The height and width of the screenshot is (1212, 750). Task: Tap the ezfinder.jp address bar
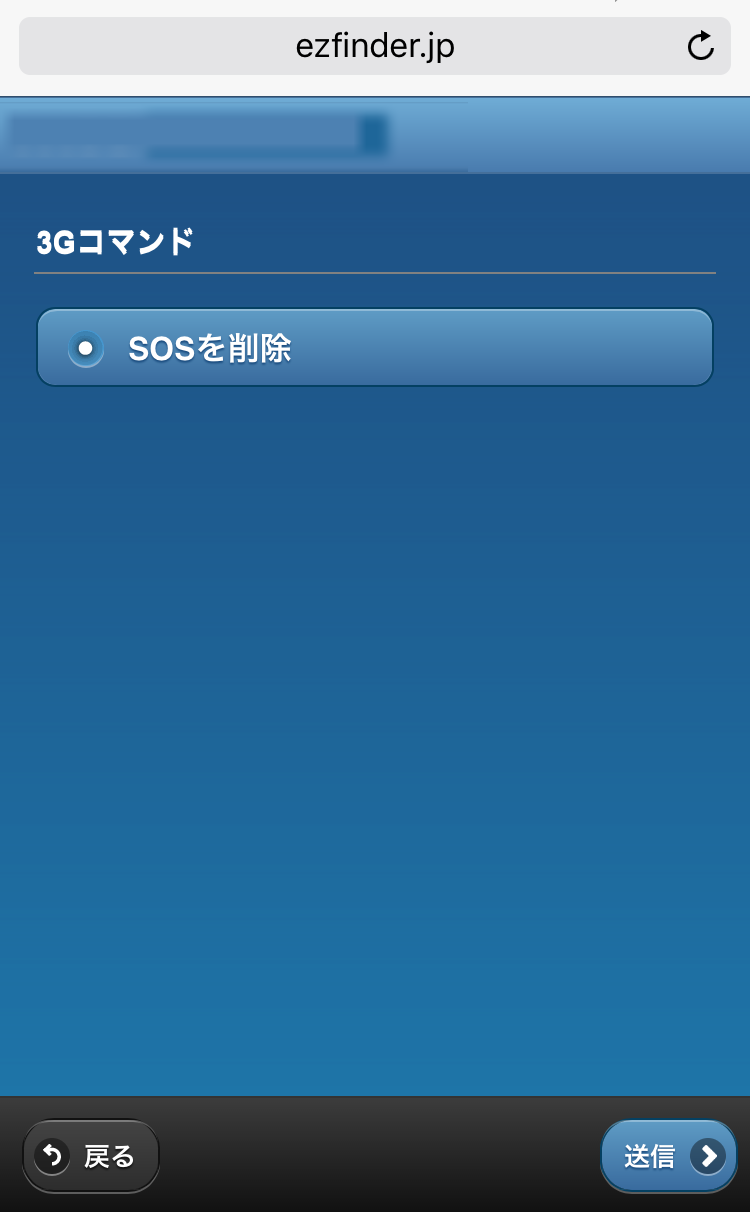(375, 46)
